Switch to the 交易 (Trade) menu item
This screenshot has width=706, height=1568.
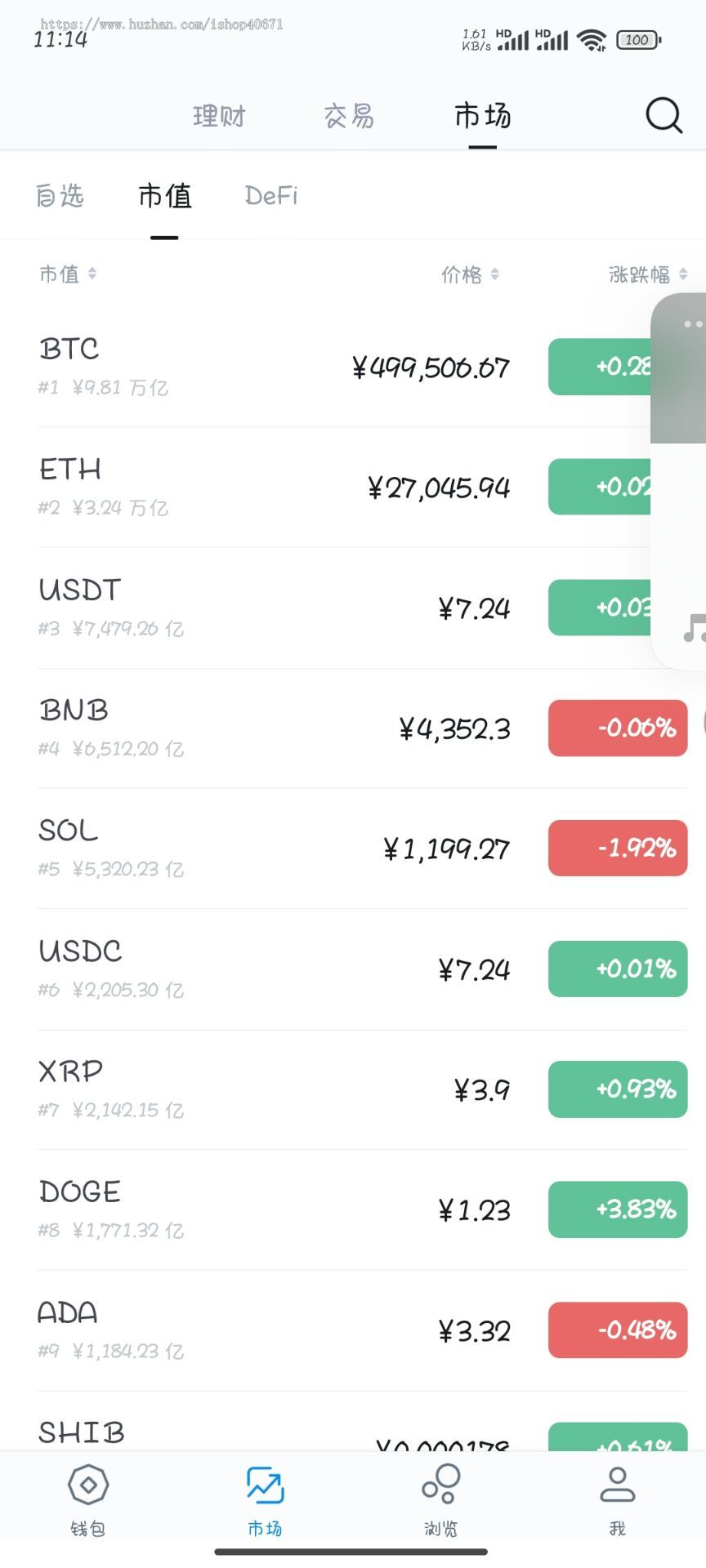pyautogui.click(x=349, y=116)
